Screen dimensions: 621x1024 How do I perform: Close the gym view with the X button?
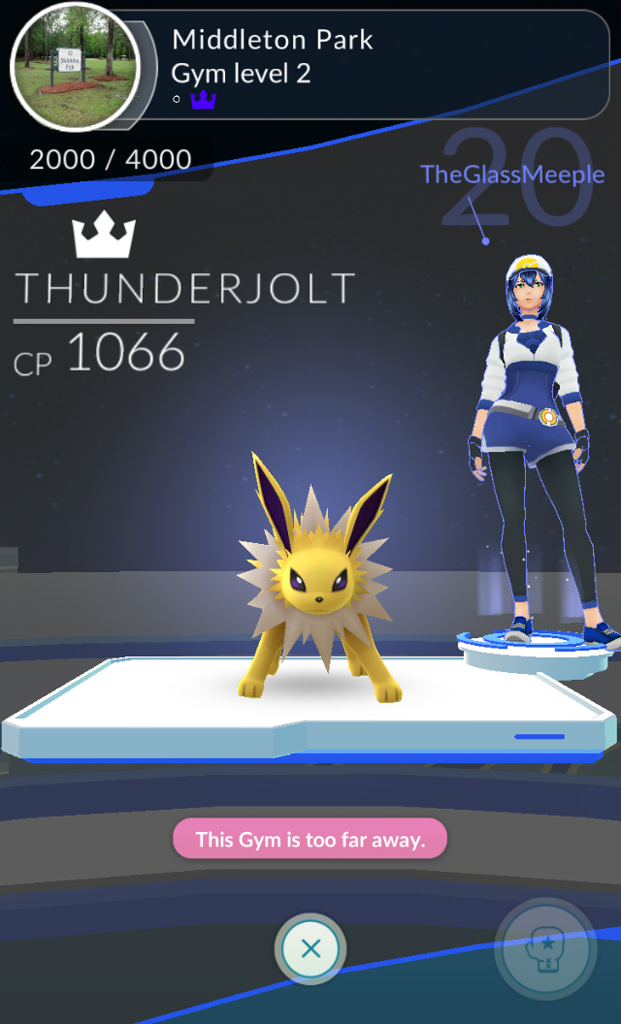pos(311,948)
